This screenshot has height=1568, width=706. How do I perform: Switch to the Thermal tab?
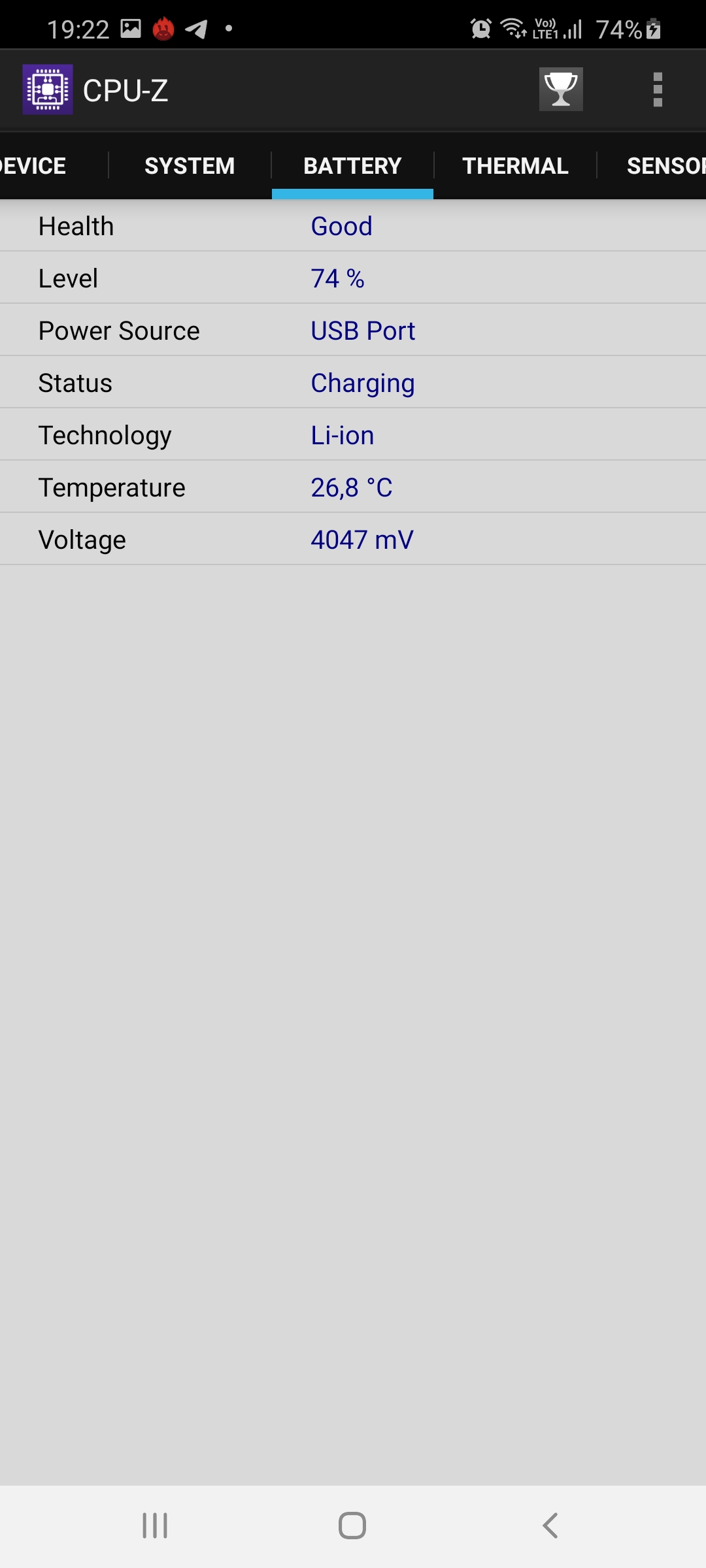515,166
